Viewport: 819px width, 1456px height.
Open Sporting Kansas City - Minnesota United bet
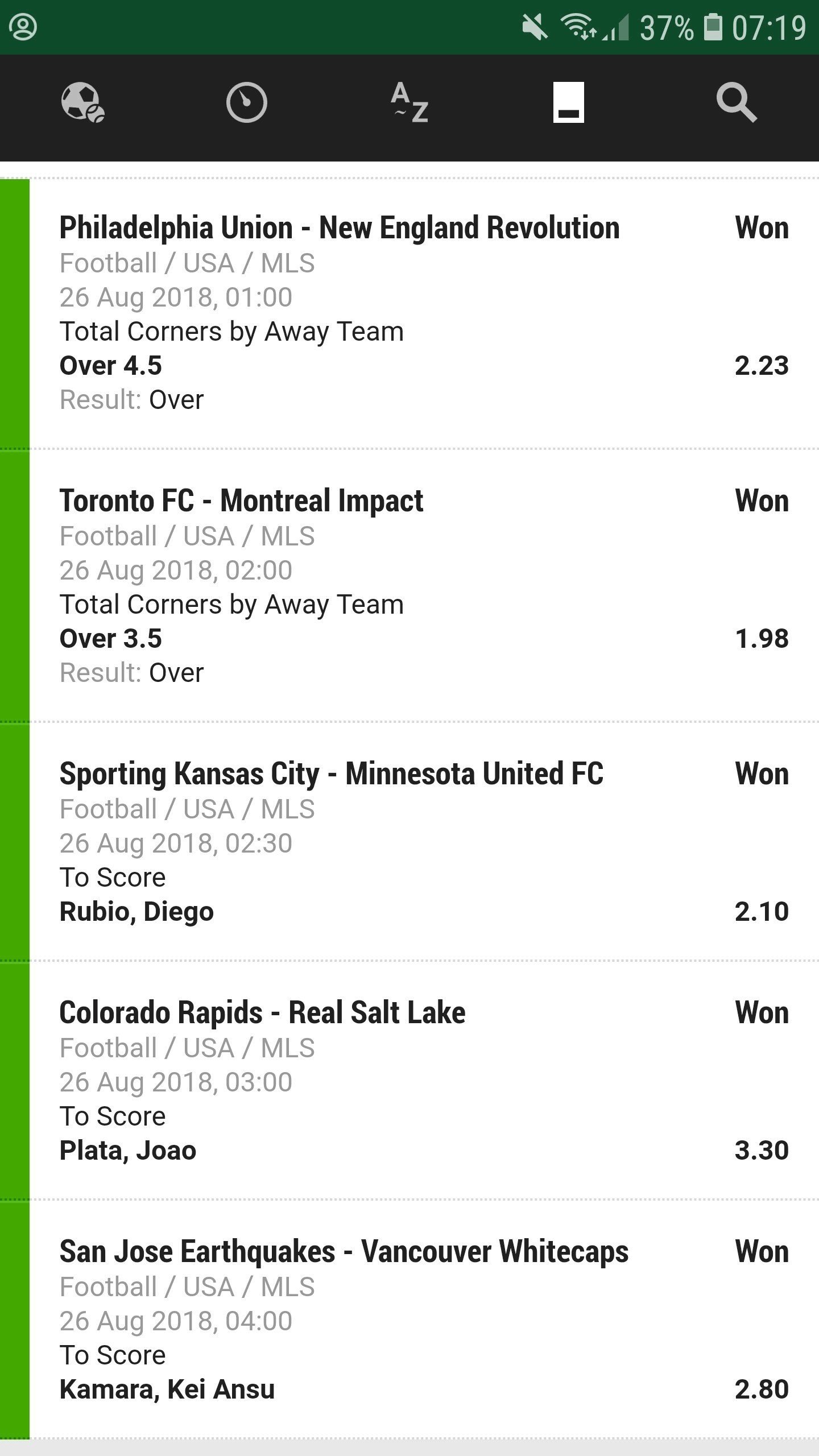pyautogui.click(x=331, y=774)
